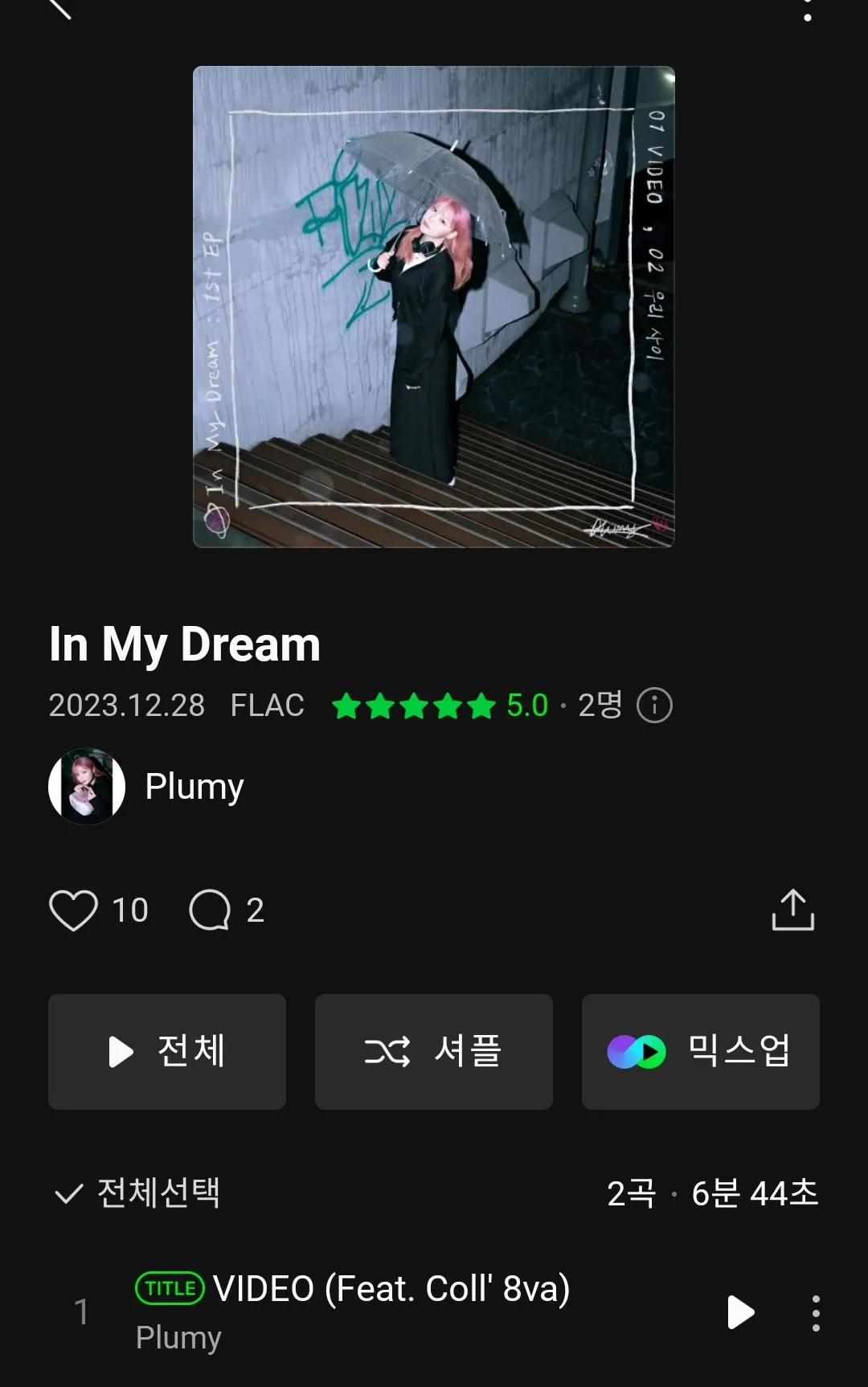
Task: Tap the Plumy artist name link
Action: (194, 786)
